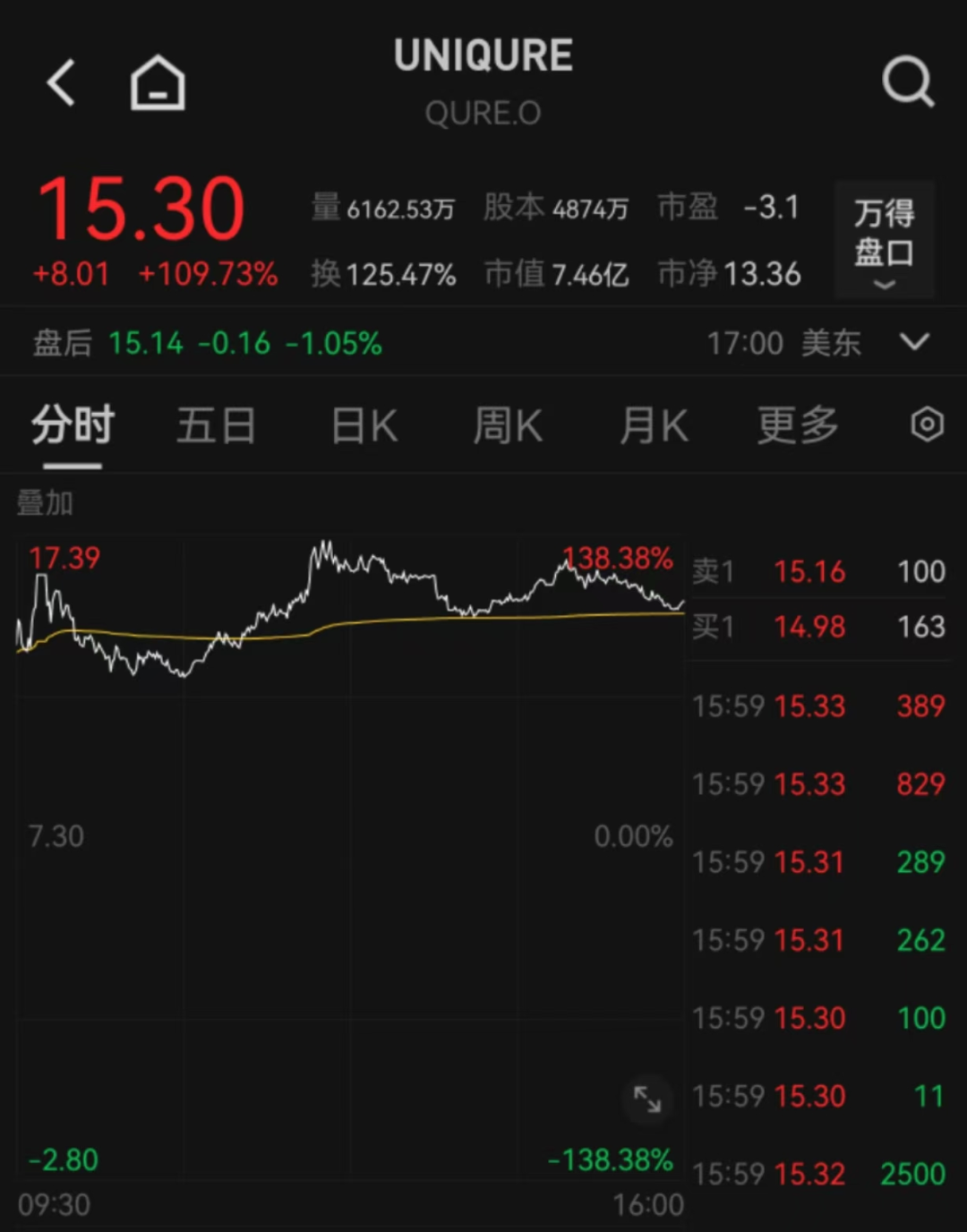Viewport: 967px width, 1232px height.
Task: Expand the chart to full screen
Action: (x=646, y=1099)
